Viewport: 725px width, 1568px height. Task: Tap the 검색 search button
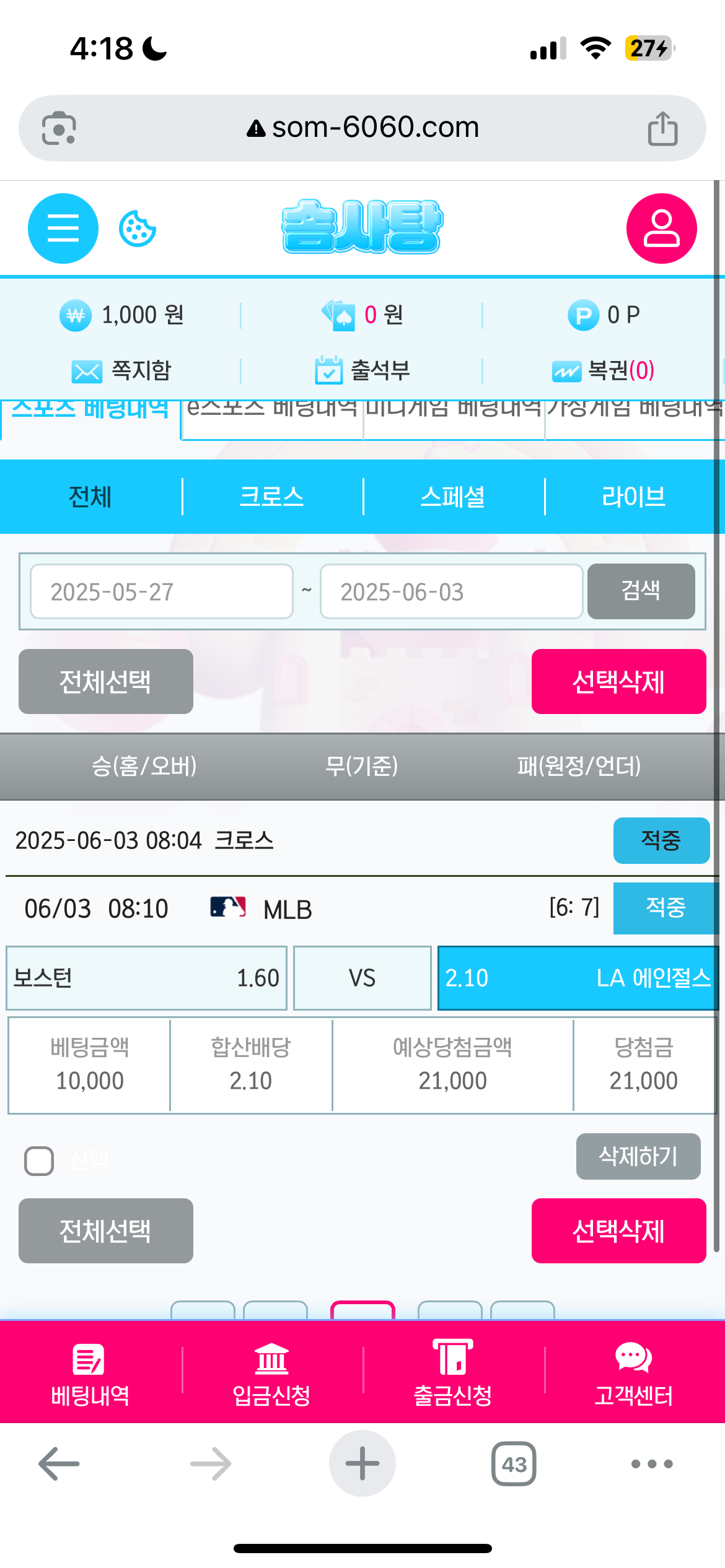(641, 591)
